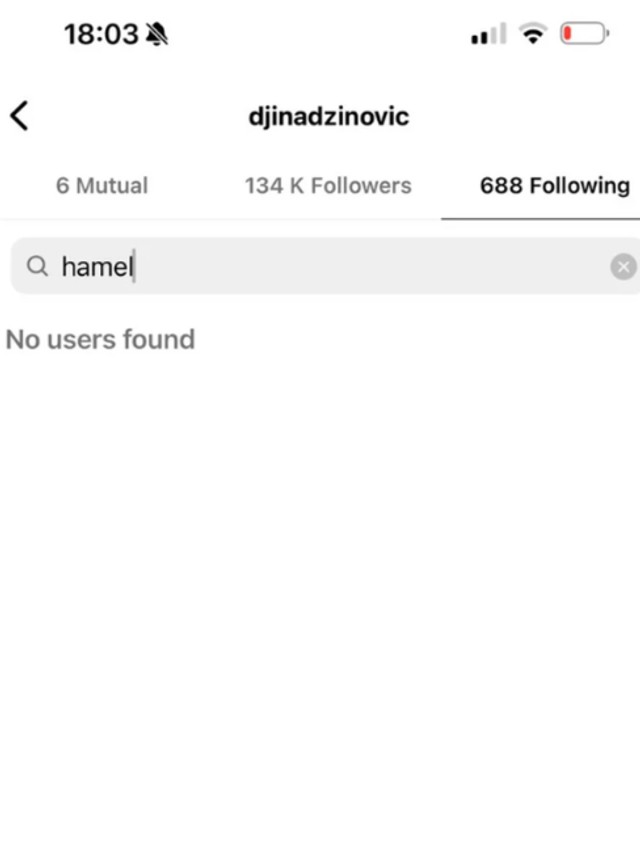Clear the search text with the X button
The height and width of the screenshot is (853, 640).
[x=622, y=267]
